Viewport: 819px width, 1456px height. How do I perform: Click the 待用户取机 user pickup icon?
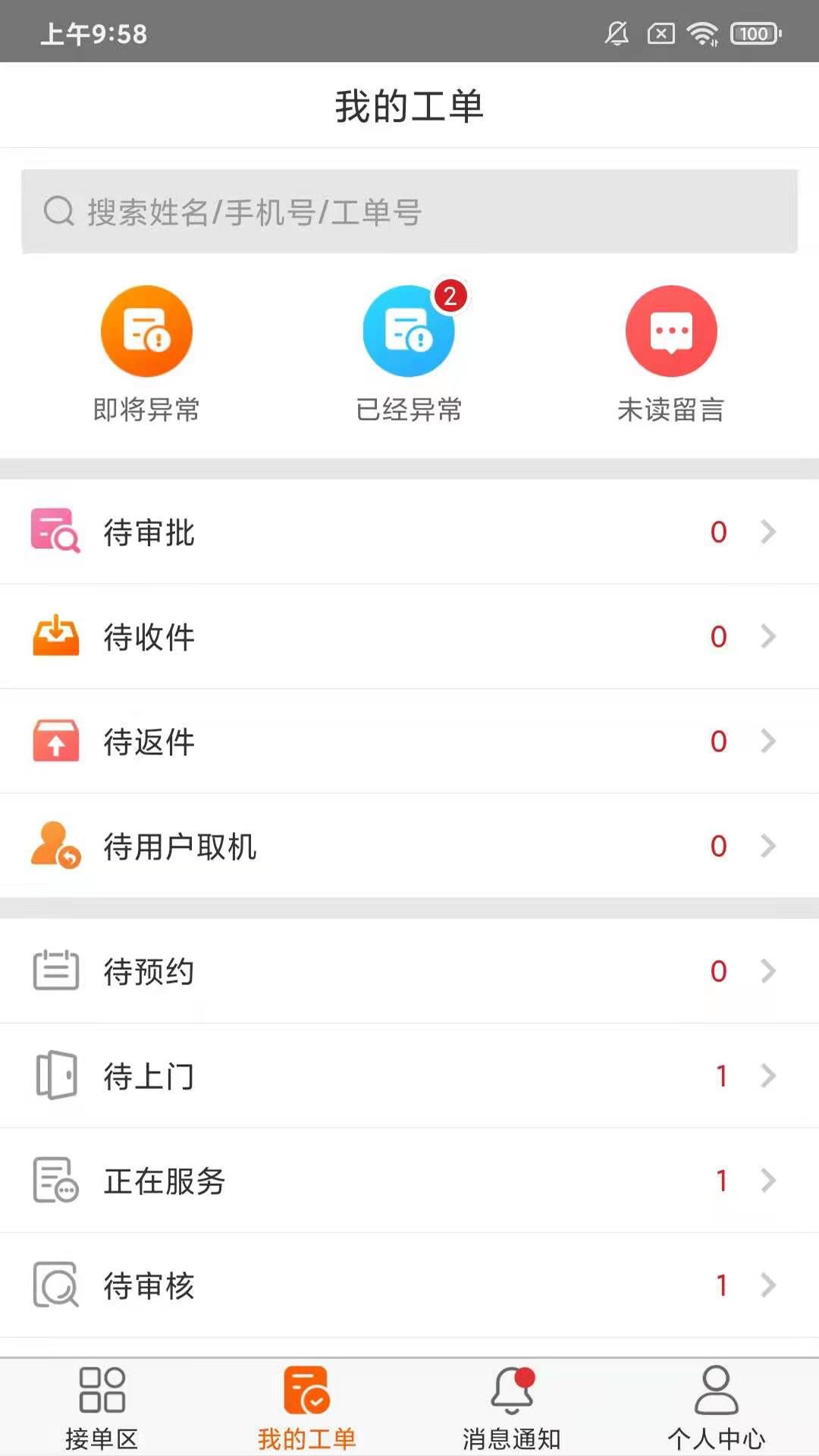coord(55,846)
